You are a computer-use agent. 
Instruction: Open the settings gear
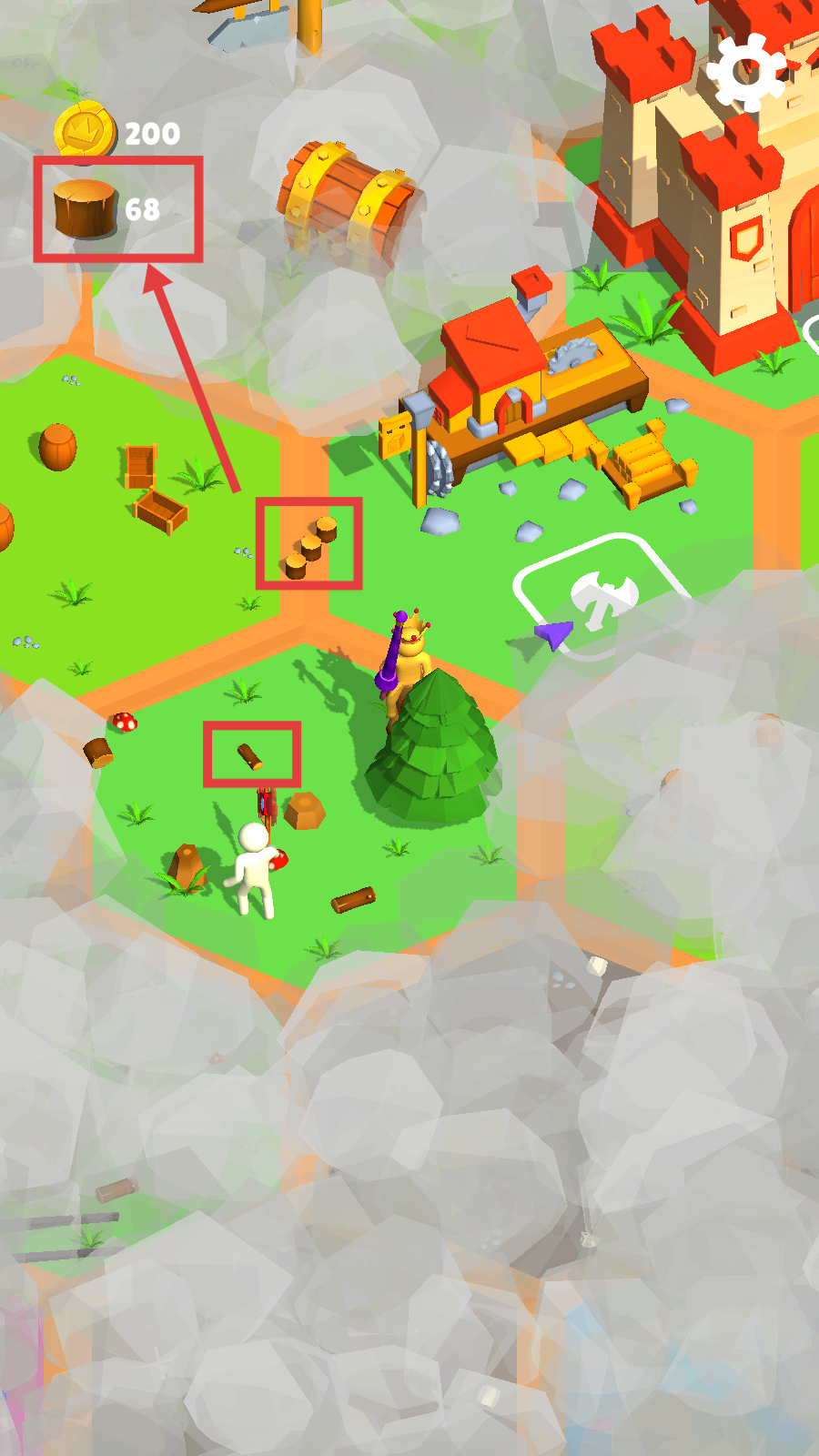(746, 72)
